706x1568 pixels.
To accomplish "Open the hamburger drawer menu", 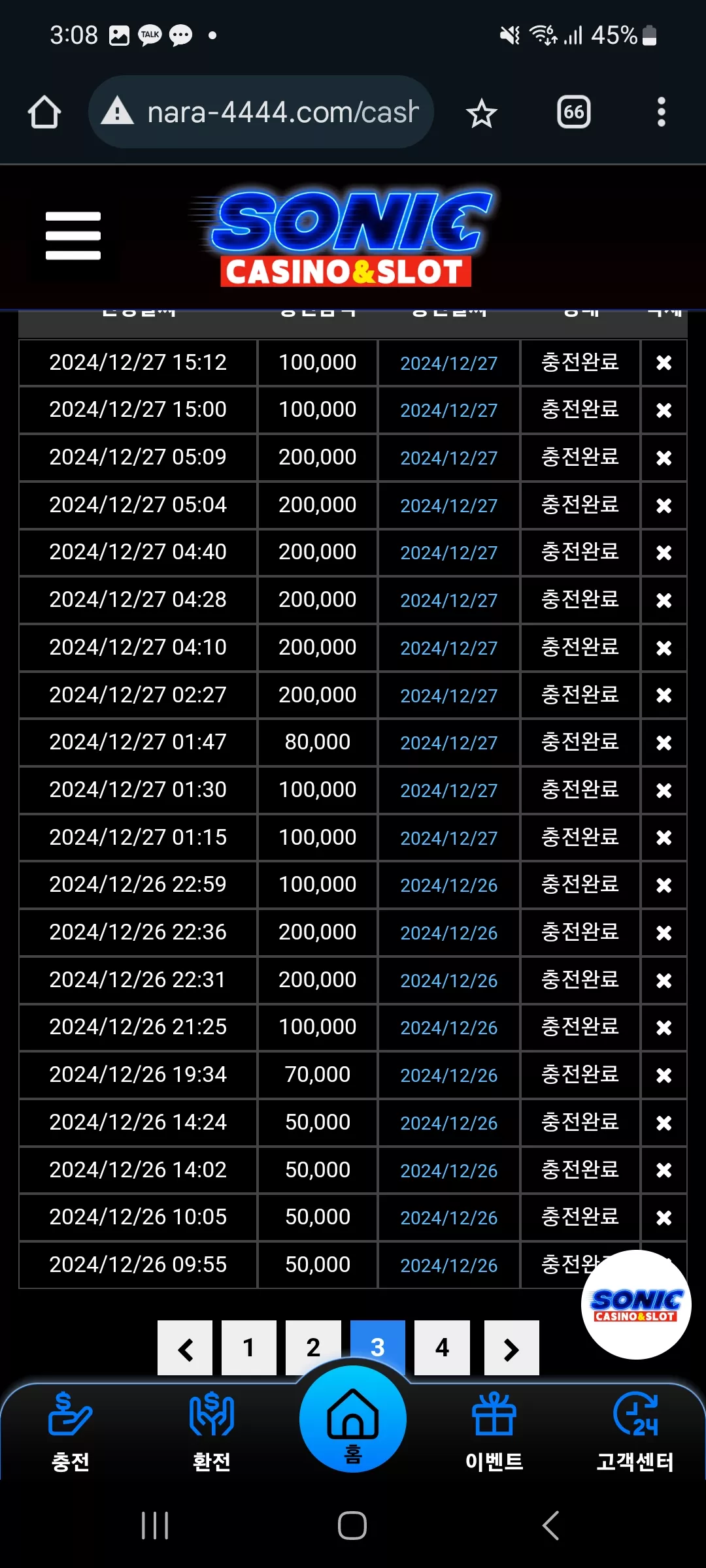I will click(73, 235).
